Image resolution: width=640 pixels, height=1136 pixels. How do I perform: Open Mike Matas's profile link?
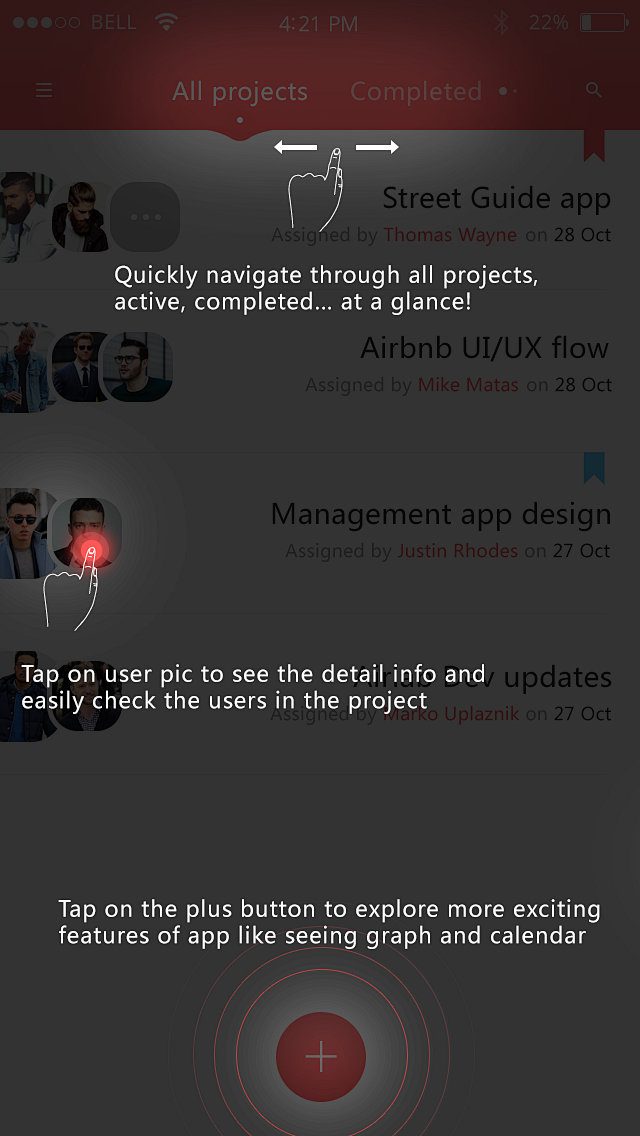[468, 385]
